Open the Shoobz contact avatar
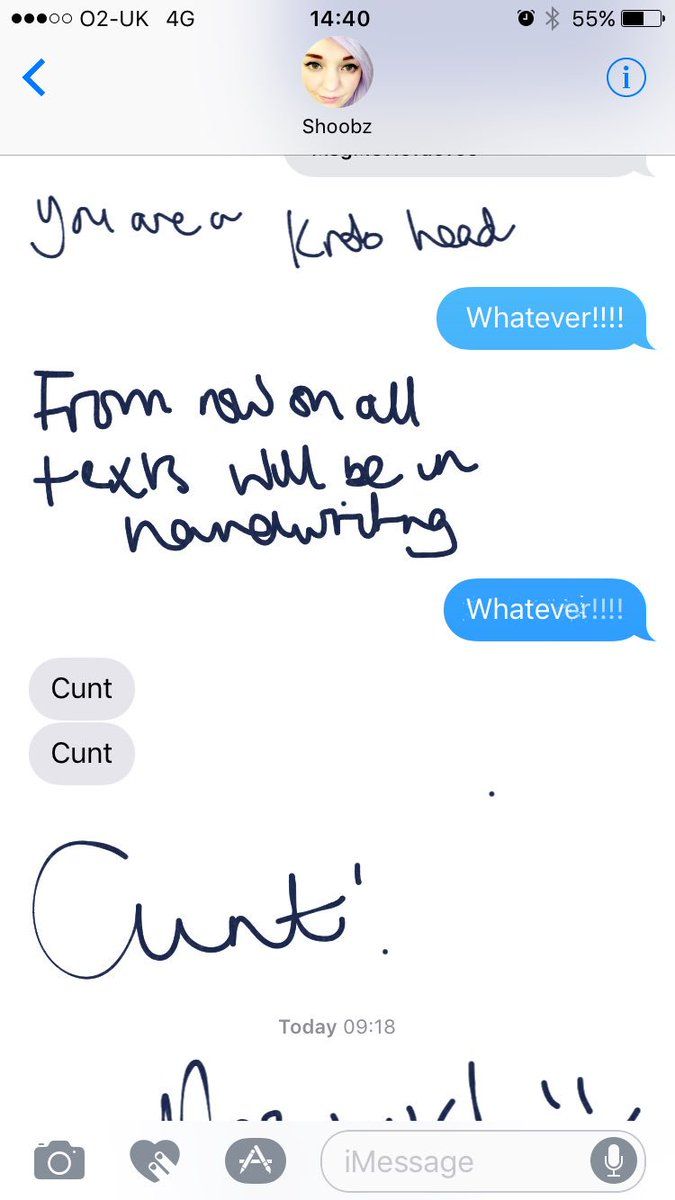The image size is (675, 1200). click(x=337, y=72)
